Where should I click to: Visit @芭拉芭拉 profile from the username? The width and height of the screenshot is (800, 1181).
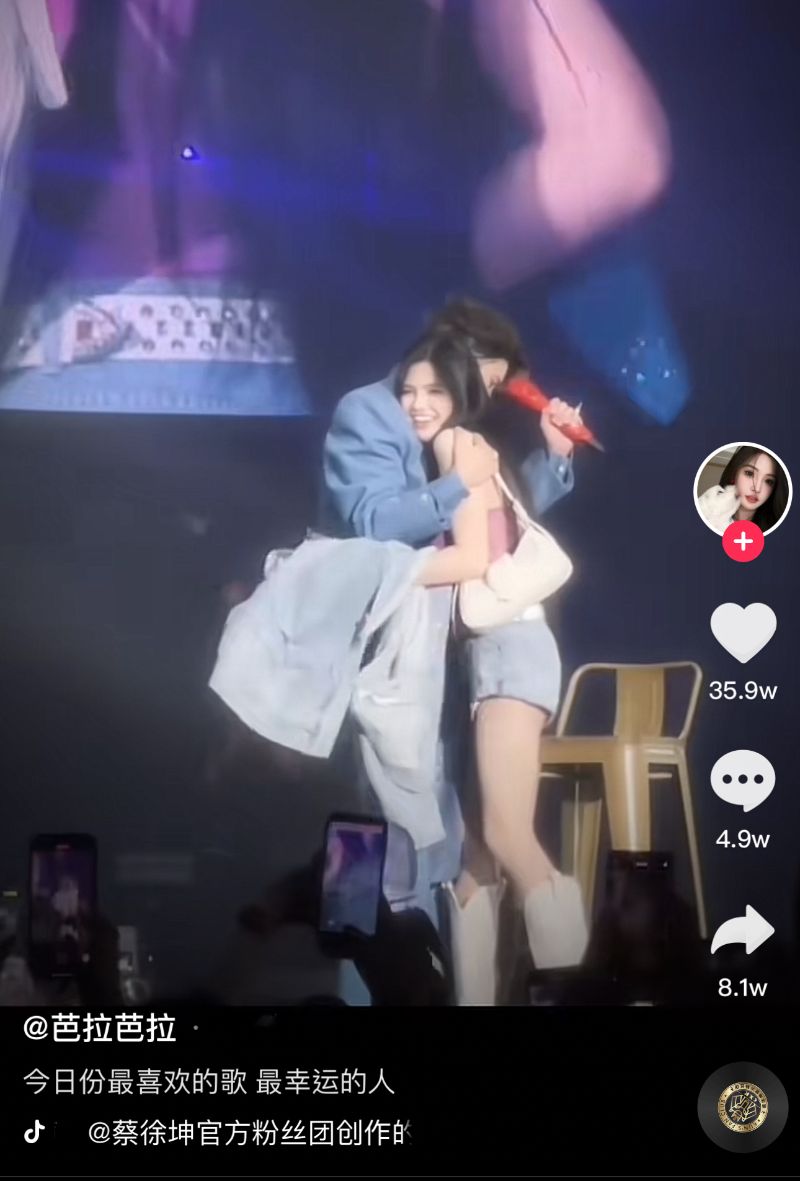[x=100, y=1028]
